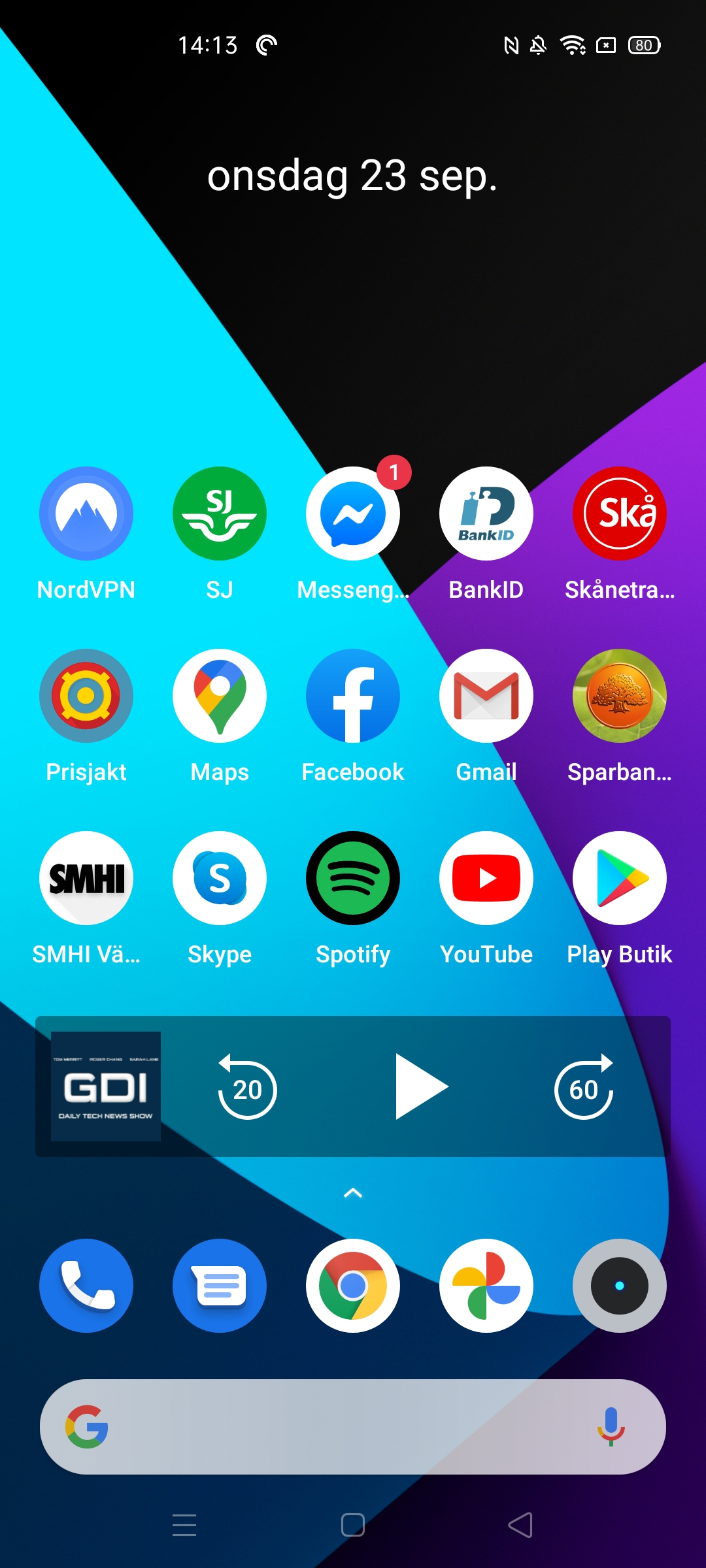706x1568 pixels.
Task: Open Play Butik store
Action: coord(620,878)
